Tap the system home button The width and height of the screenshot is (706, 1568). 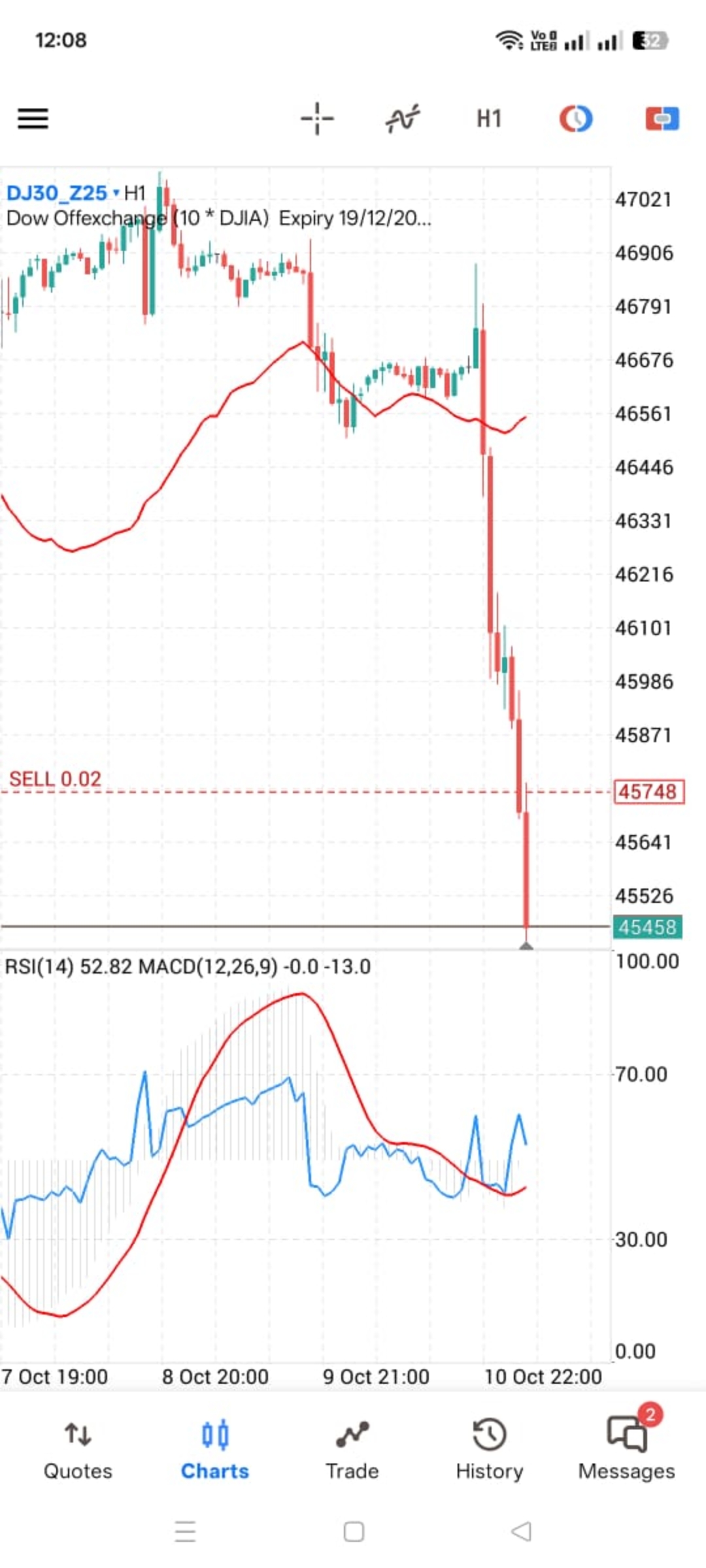(354, 1531)
